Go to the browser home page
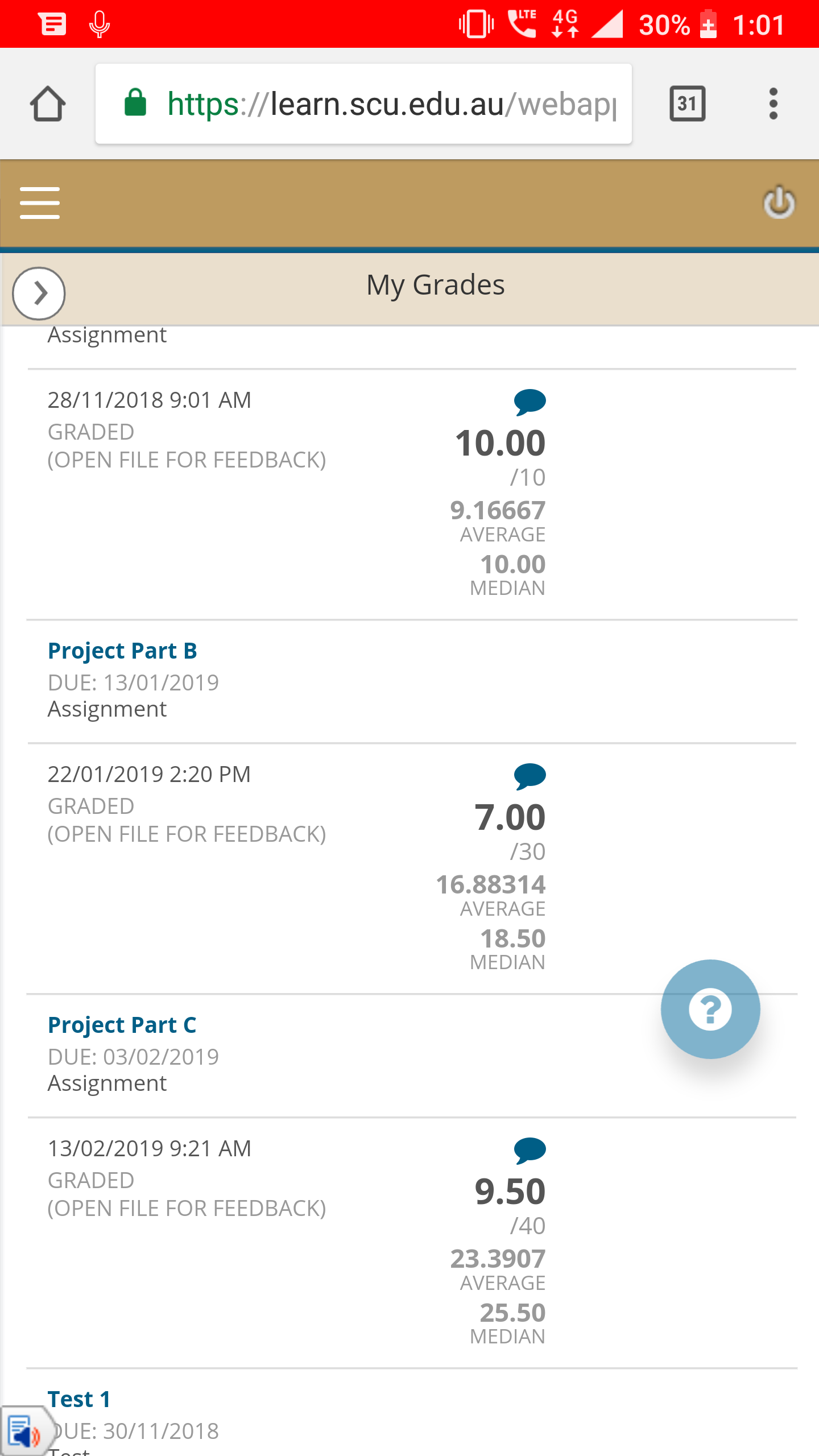Screen dimensions: 819x1456 (48, 104)
